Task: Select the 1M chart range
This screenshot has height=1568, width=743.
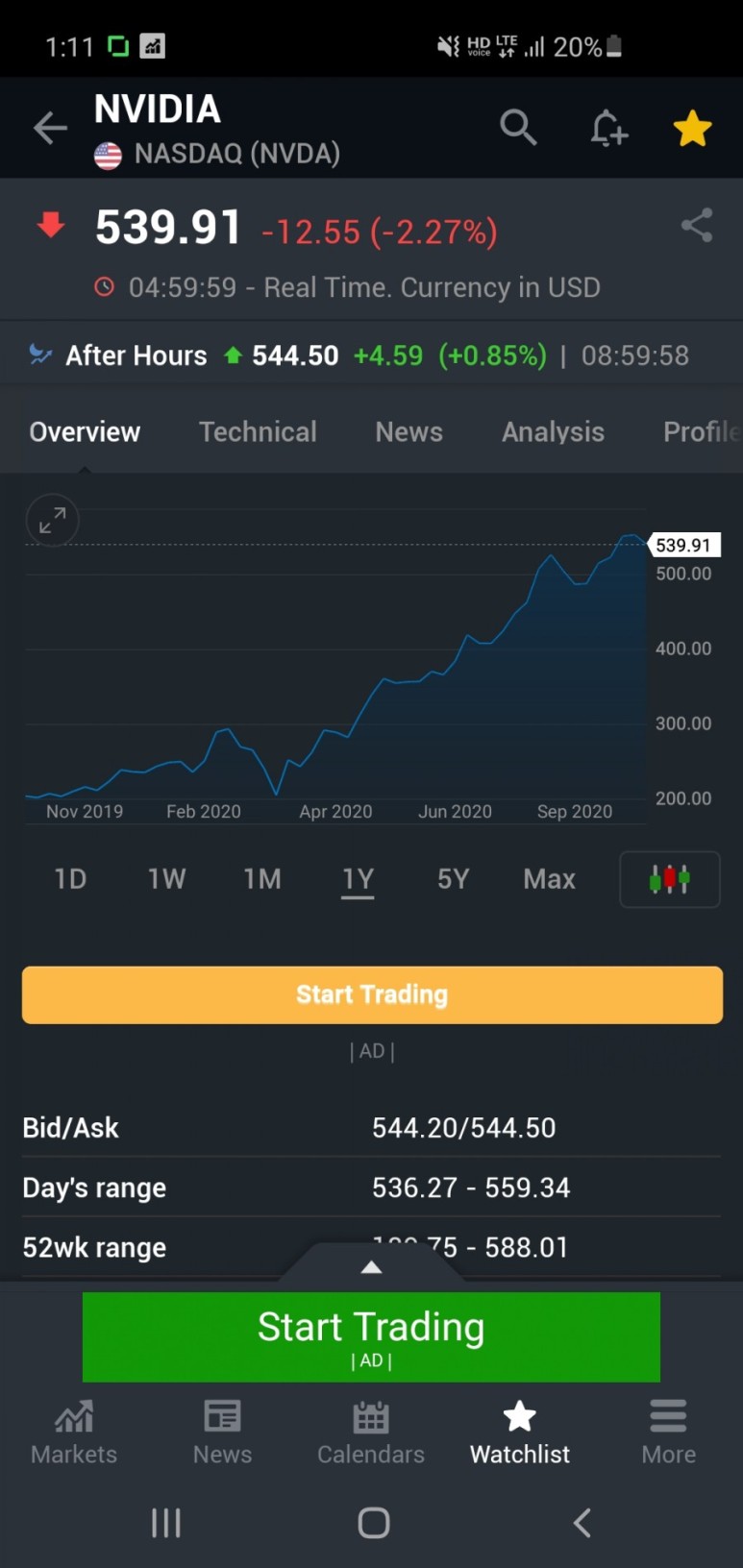Action: (261, 879)
